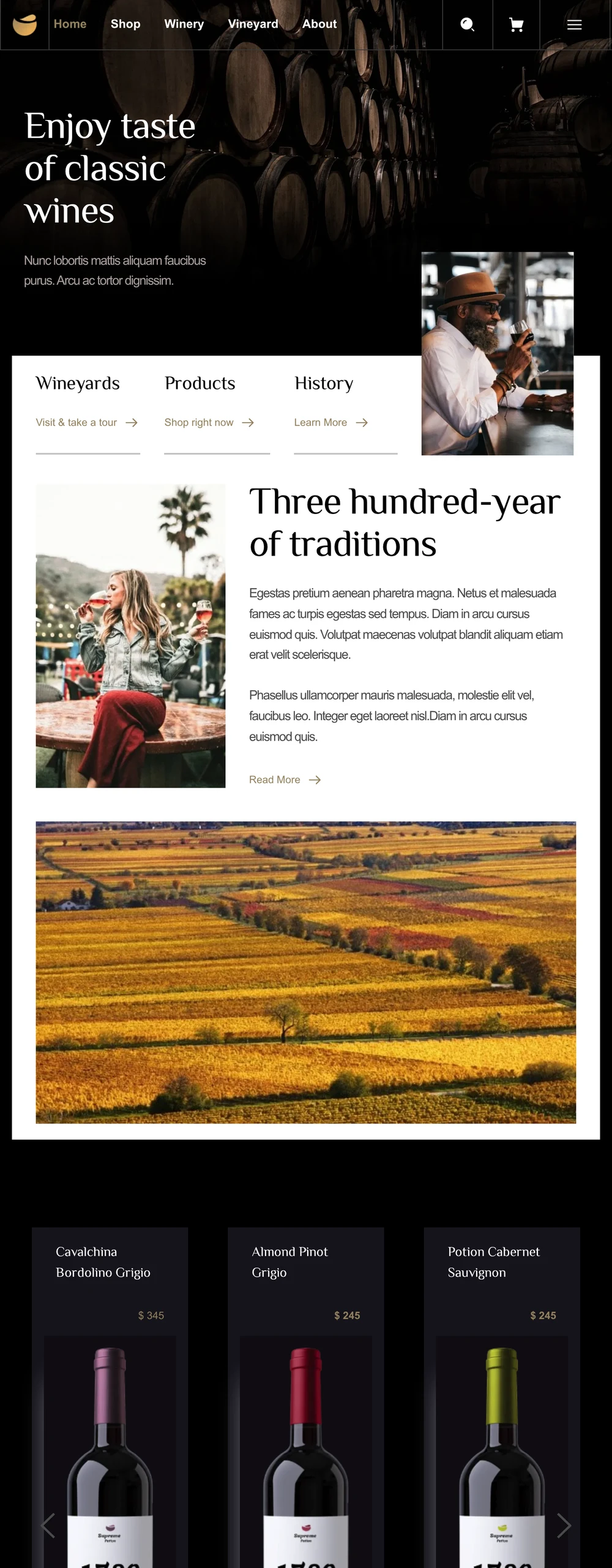Tap Learn More under History
The image size is (612, 1568).
pyautogui.click(x=330, y=423)
